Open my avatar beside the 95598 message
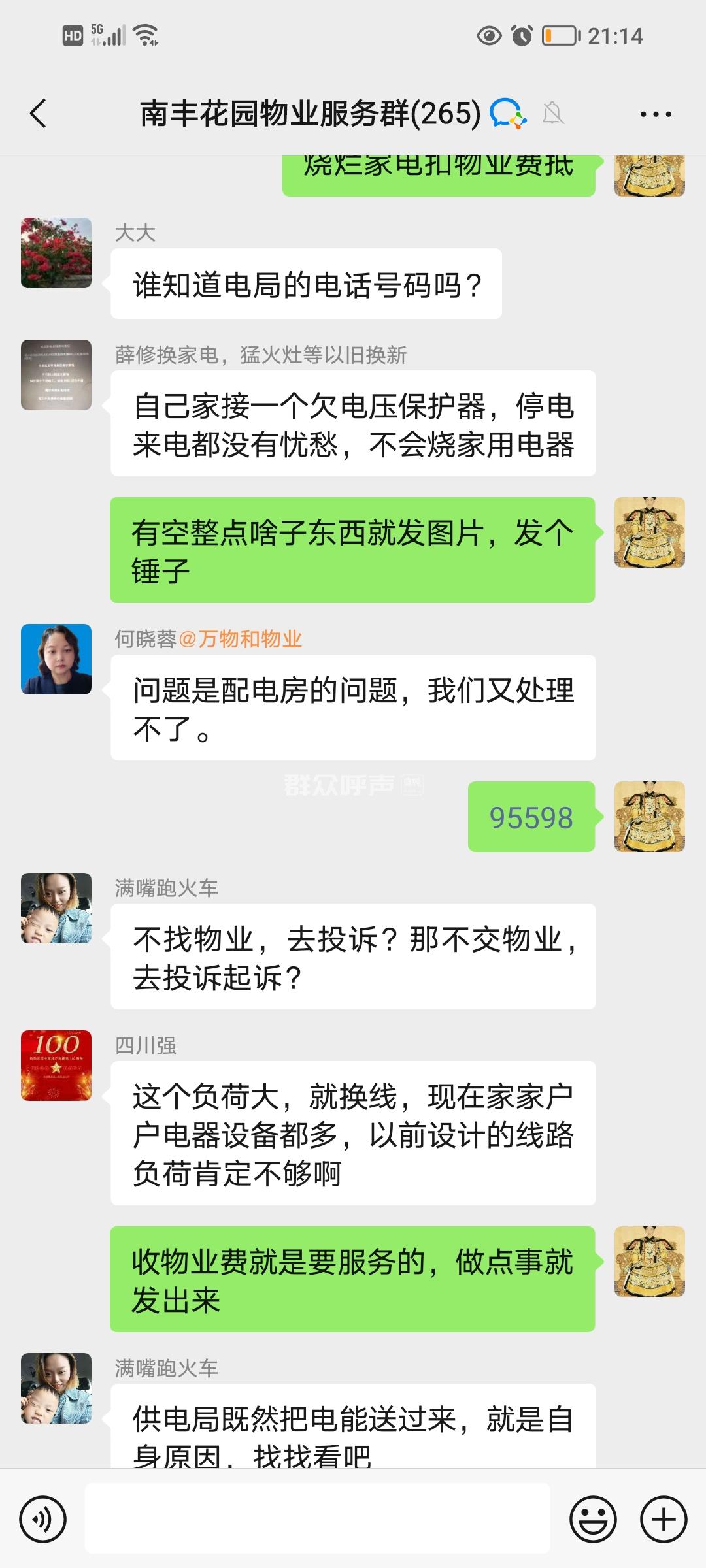Image resolution: width=706 pixels, height=1568 pixels. pyautogui.click(x=649, y=817)
